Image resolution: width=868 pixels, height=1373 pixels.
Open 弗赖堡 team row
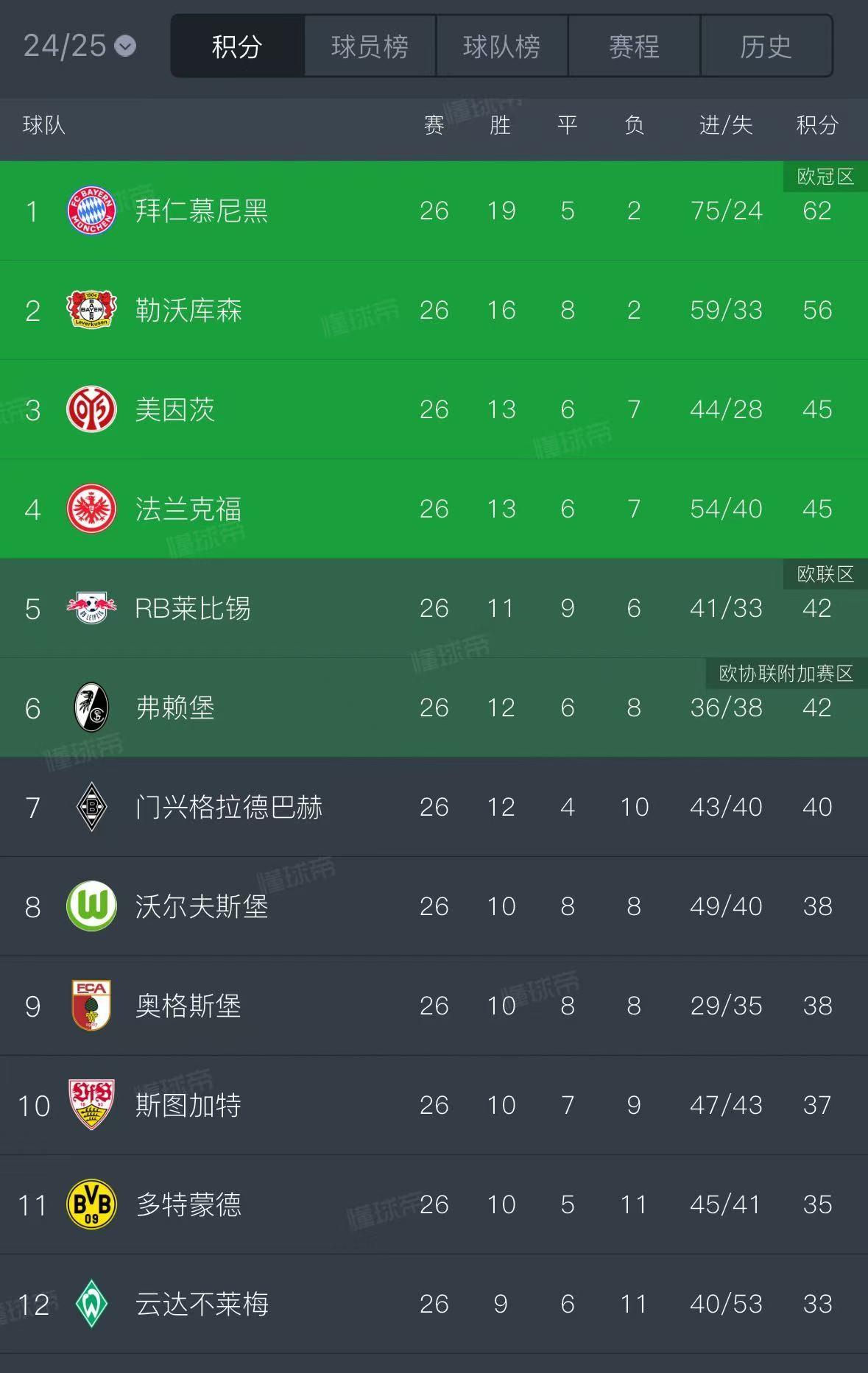point(175,707)
